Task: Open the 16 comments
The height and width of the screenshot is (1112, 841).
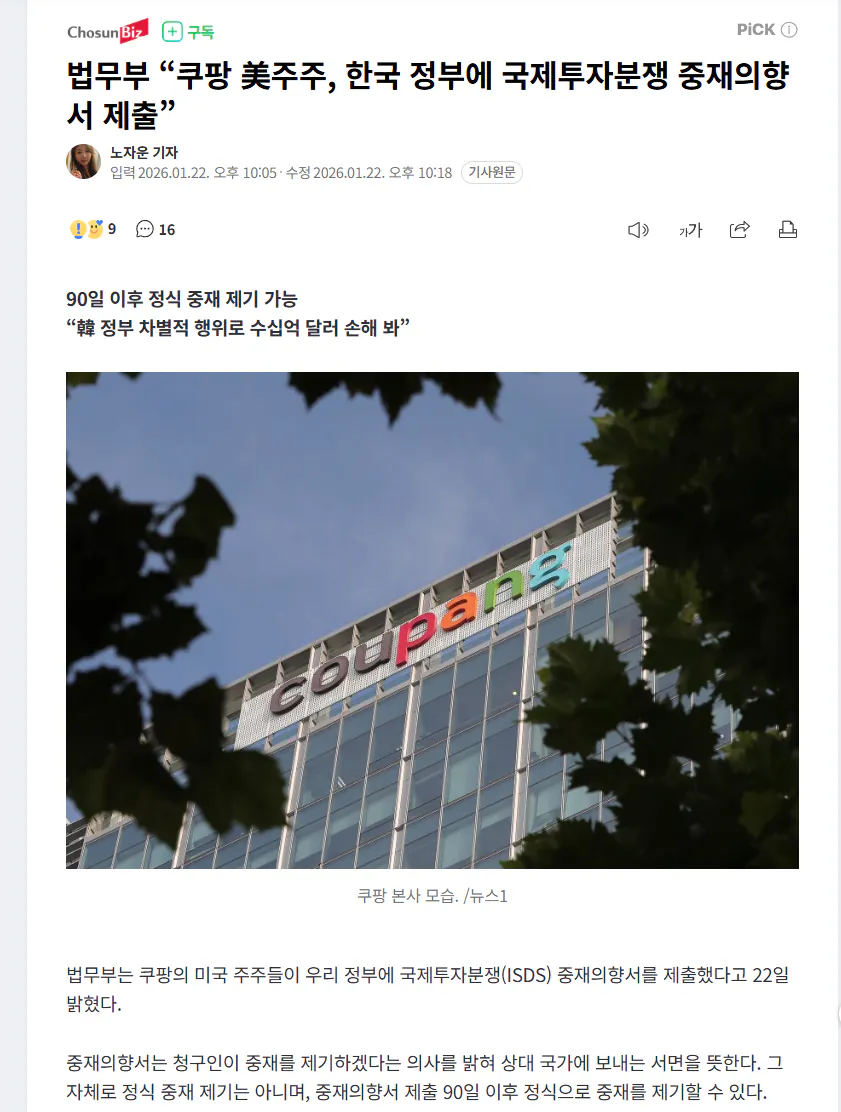Action: pos(155,229)
